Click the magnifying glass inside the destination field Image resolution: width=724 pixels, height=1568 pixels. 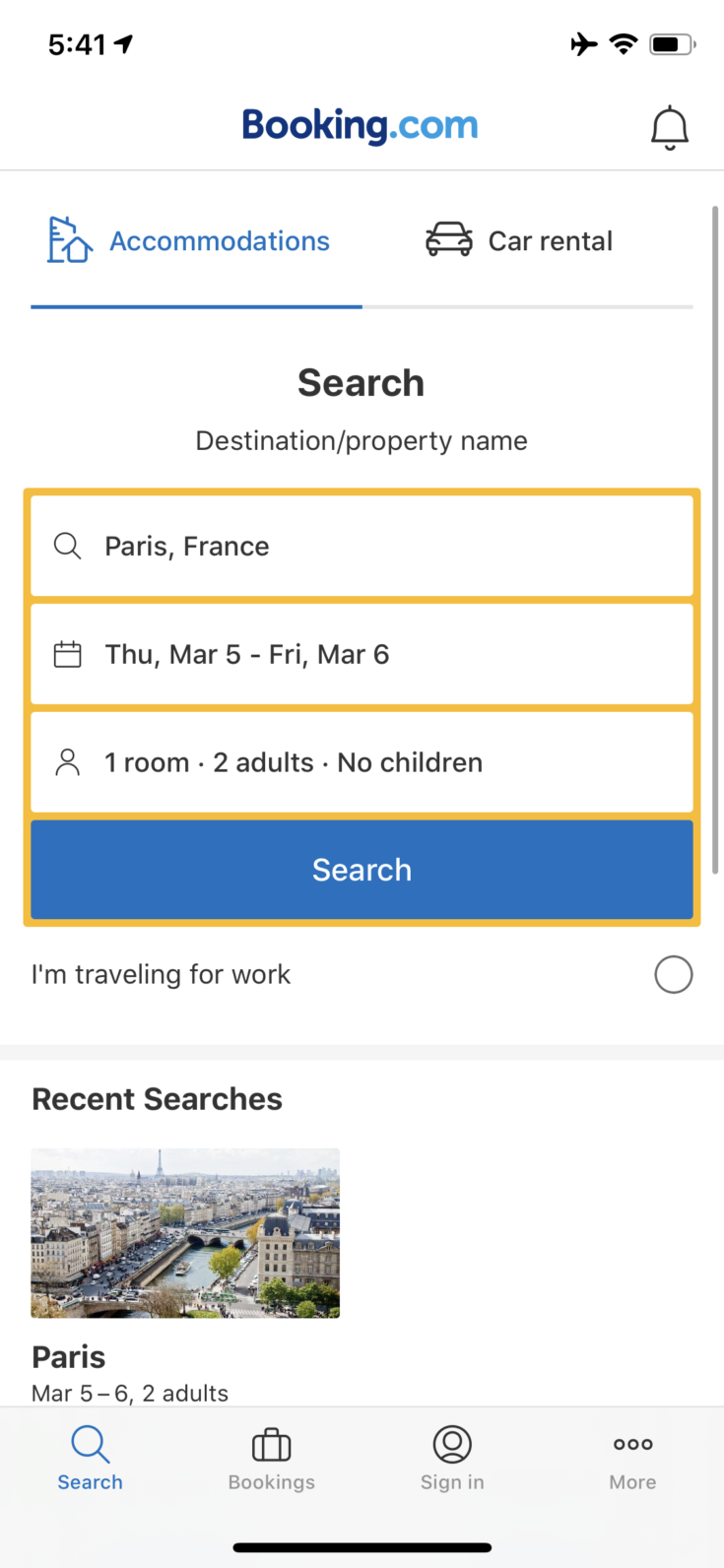(x=66, y=546)
